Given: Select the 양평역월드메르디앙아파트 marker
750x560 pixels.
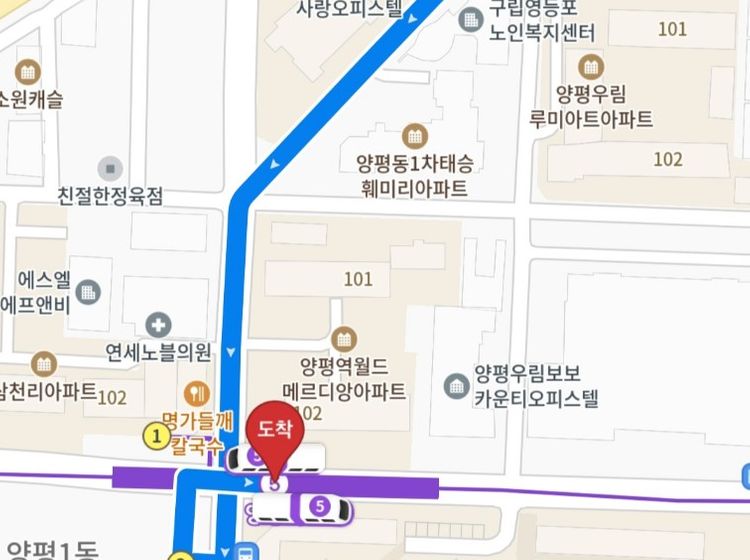Looking at the screenshot, I should pyautogui.click(x=345, y=339).
